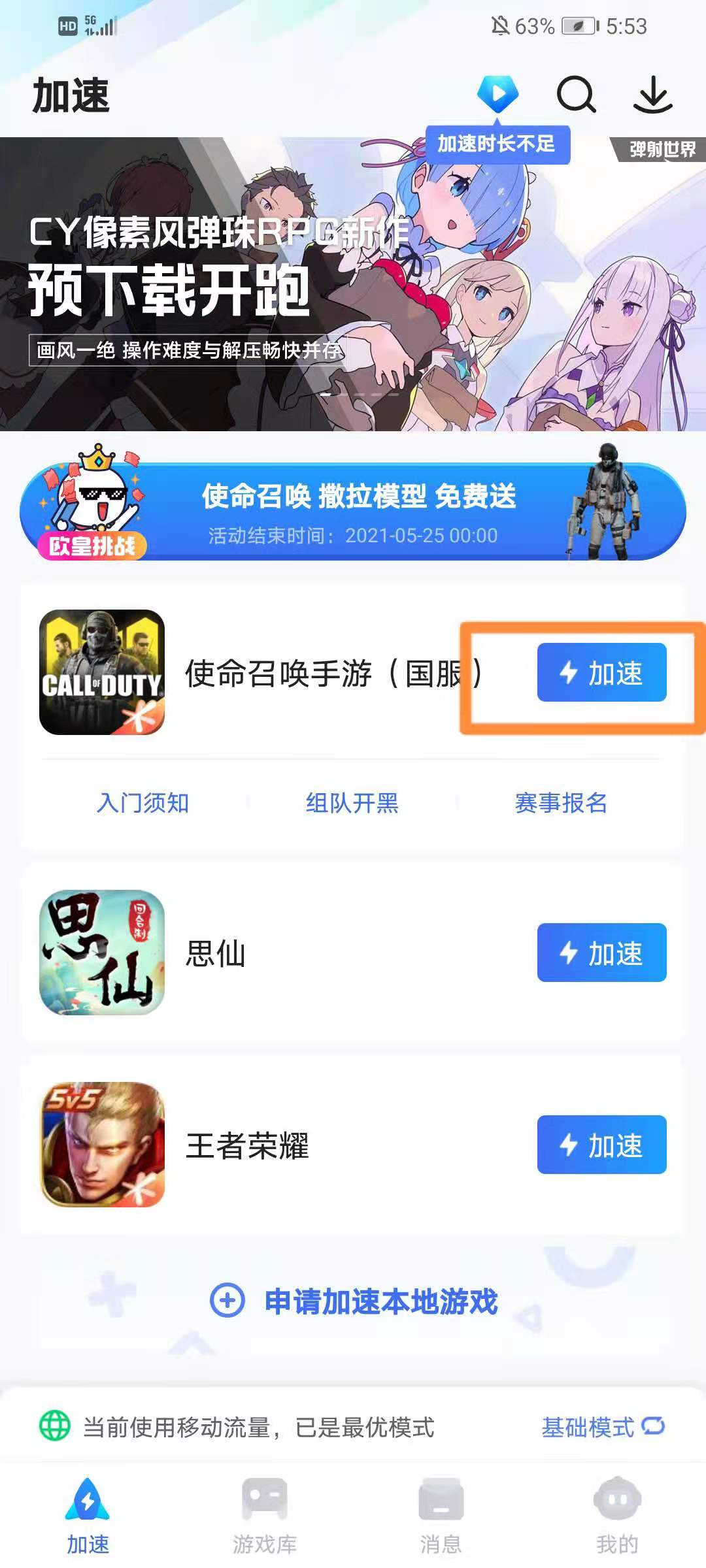Screen dimensions: 706x1568
Task: Open the 王者荣耀 game icon
Action: [x=102, y=1145]
